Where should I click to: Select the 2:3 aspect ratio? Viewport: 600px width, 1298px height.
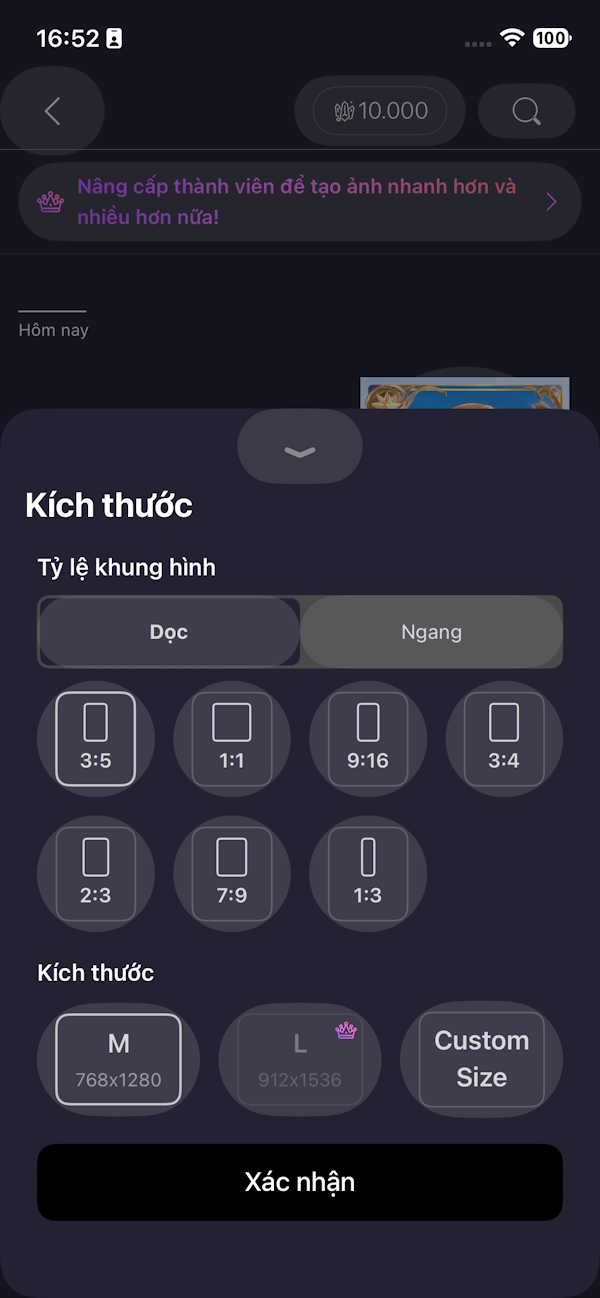click(x=96, y=874)
